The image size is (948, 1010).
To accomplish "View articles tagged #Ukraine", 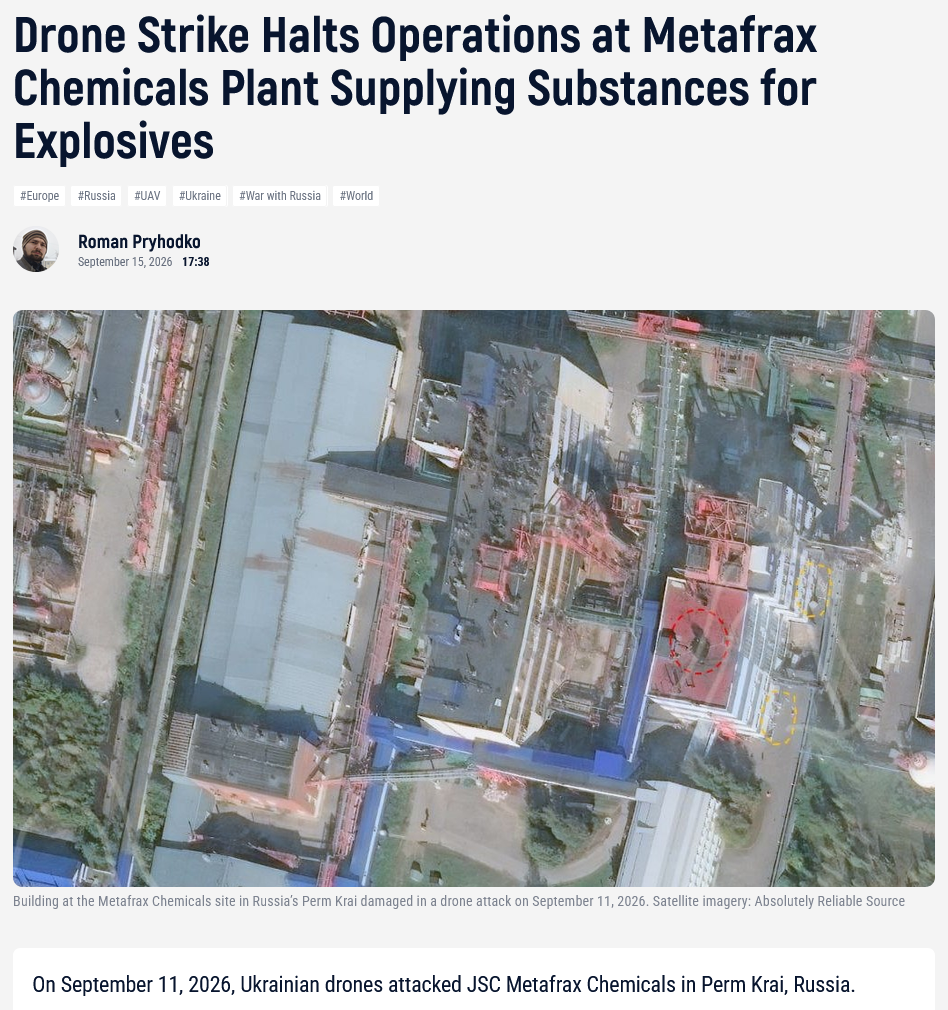I will click(200, 196).
